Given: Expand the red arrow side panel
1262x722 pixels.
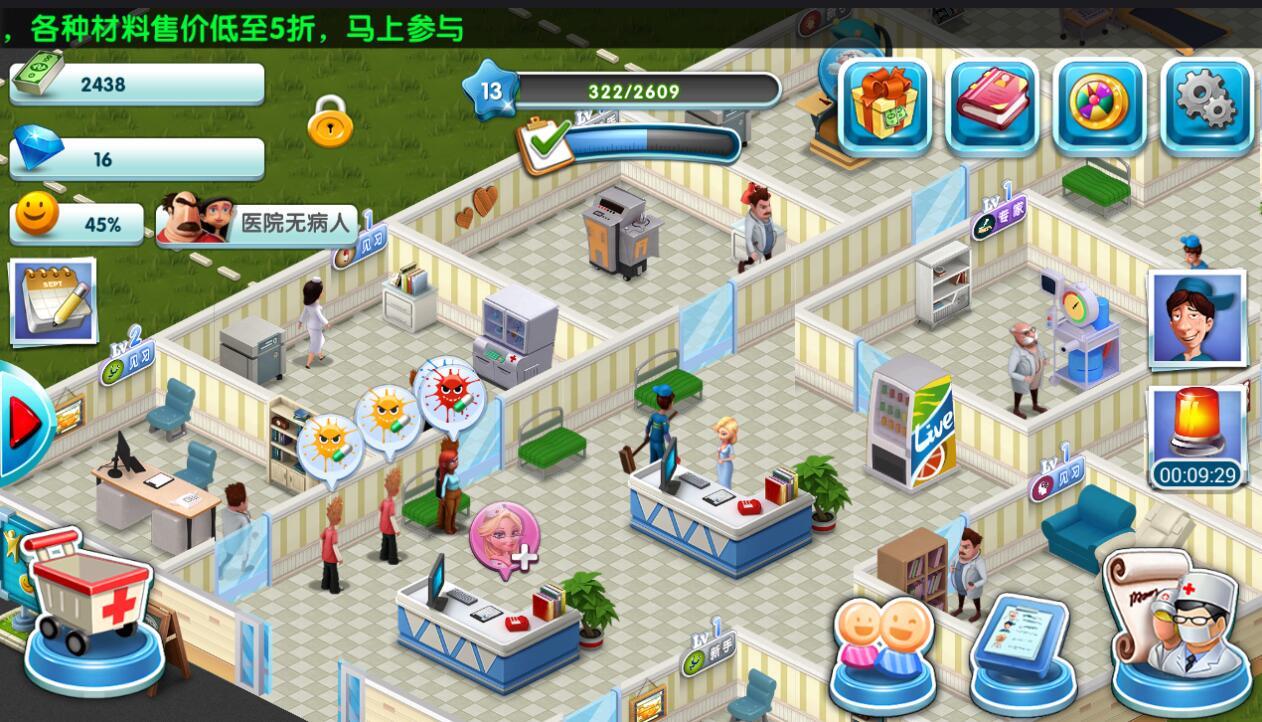Looking at the screenshot, I should pos(20,424).
